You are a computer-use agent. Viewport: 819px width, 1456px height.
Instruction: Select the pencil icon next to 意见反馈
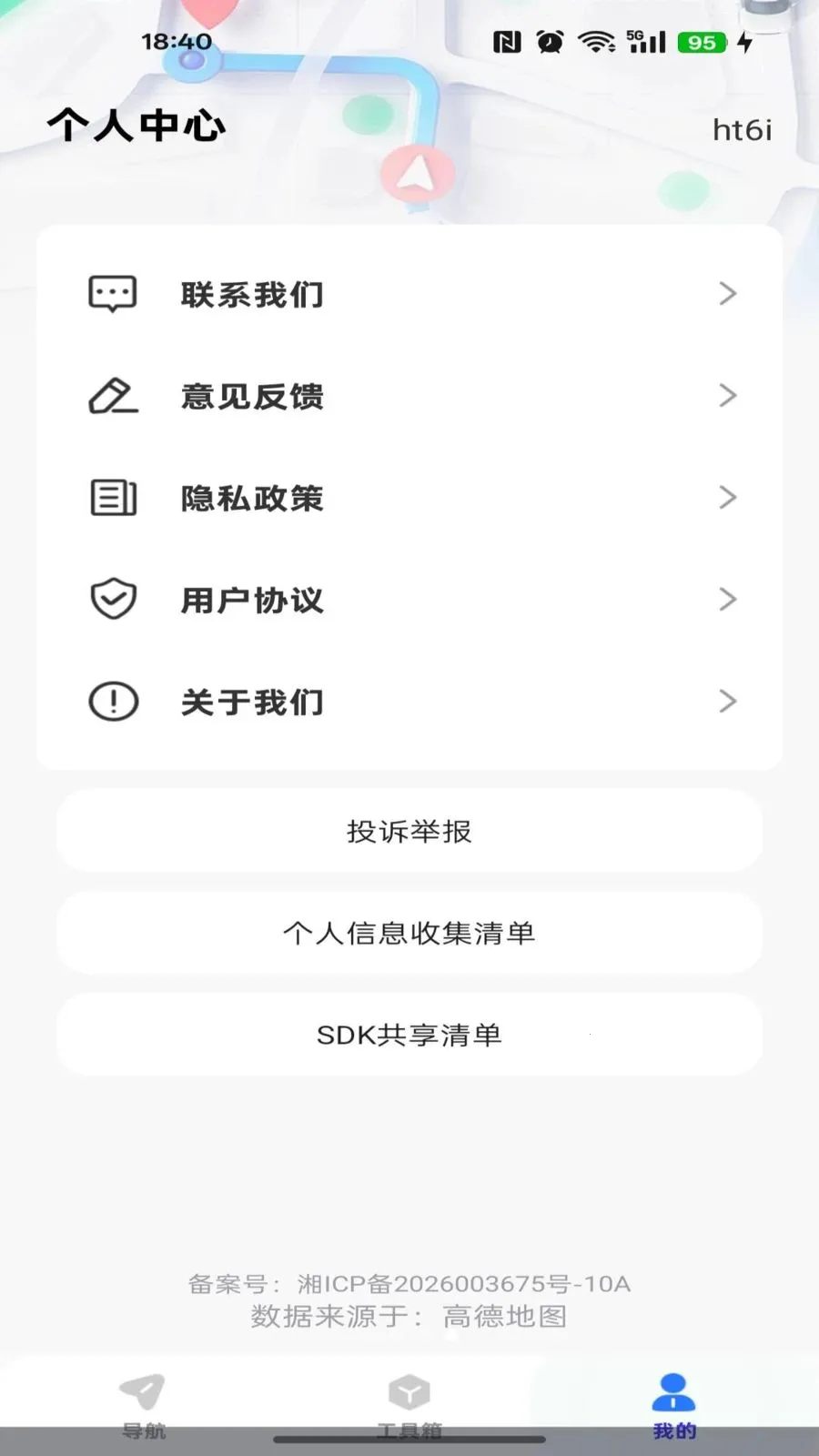point(112,395)
